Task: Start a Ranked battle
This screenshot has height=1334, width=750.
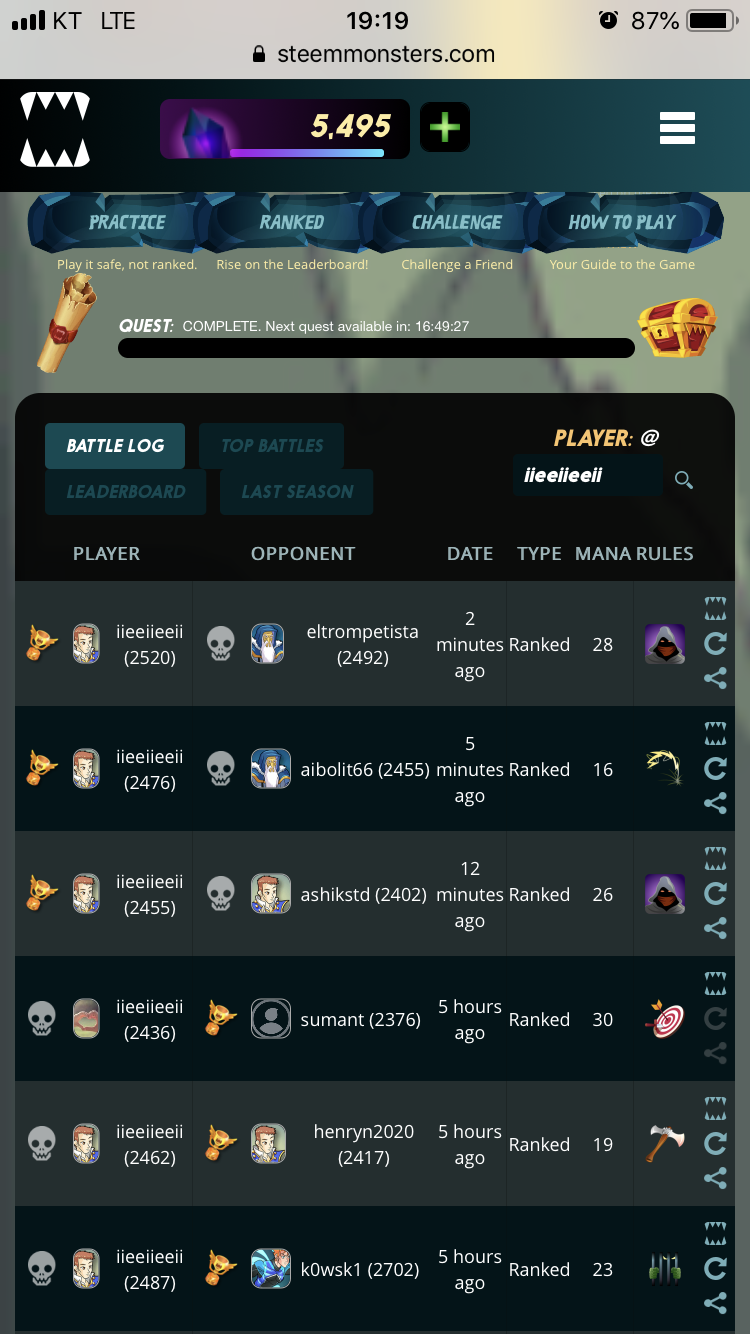Action: coord(293,222)
